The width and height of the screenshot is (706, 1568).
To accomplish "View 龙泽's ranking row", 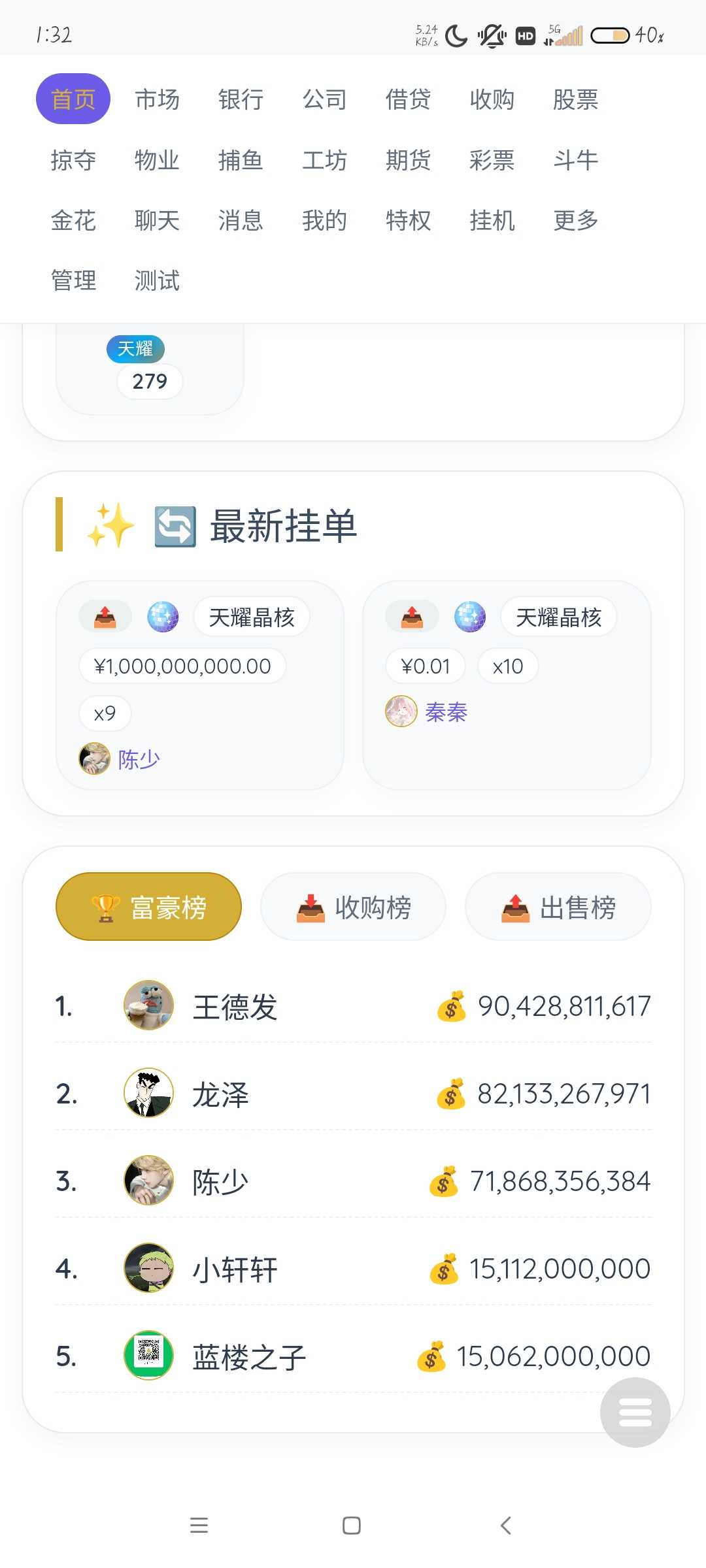I will 353,1094.
